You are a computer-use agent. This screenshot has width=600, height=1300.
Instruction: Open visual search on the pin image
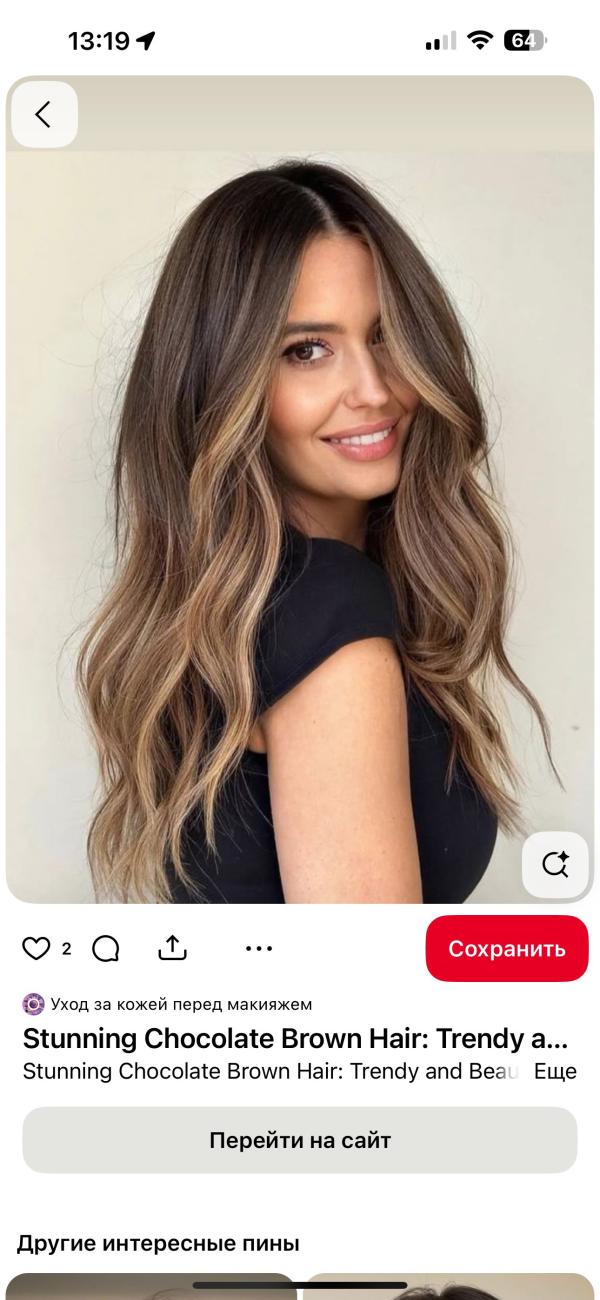[x=555, y=864]
